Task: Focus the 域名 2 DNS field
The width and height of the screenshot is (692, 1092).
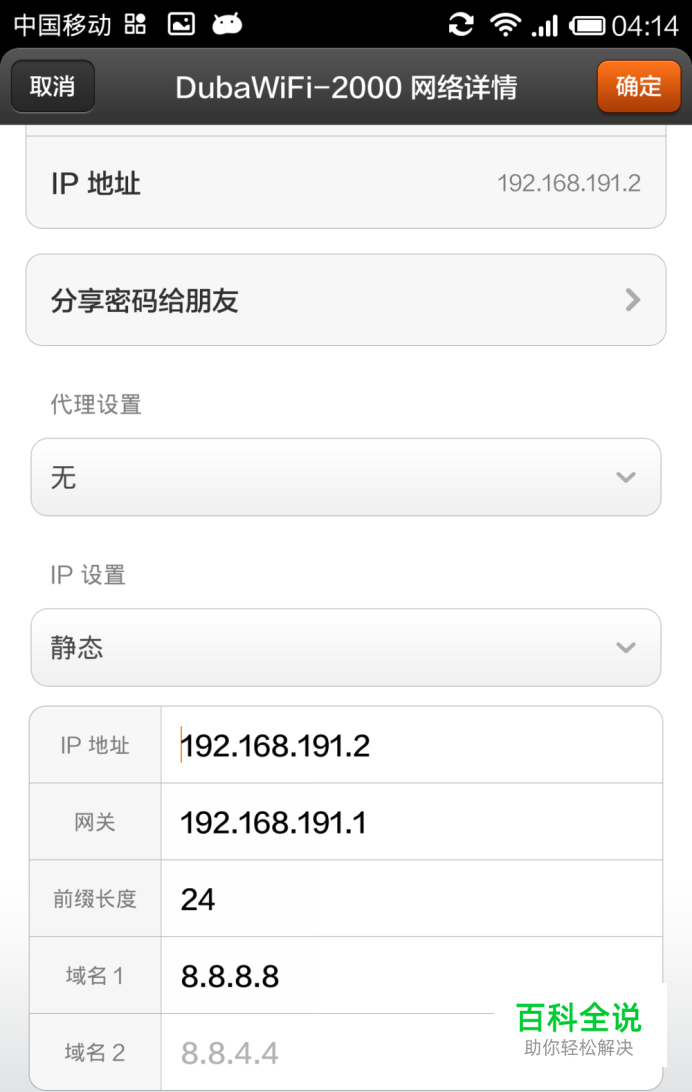Action: click(330, 1052)
